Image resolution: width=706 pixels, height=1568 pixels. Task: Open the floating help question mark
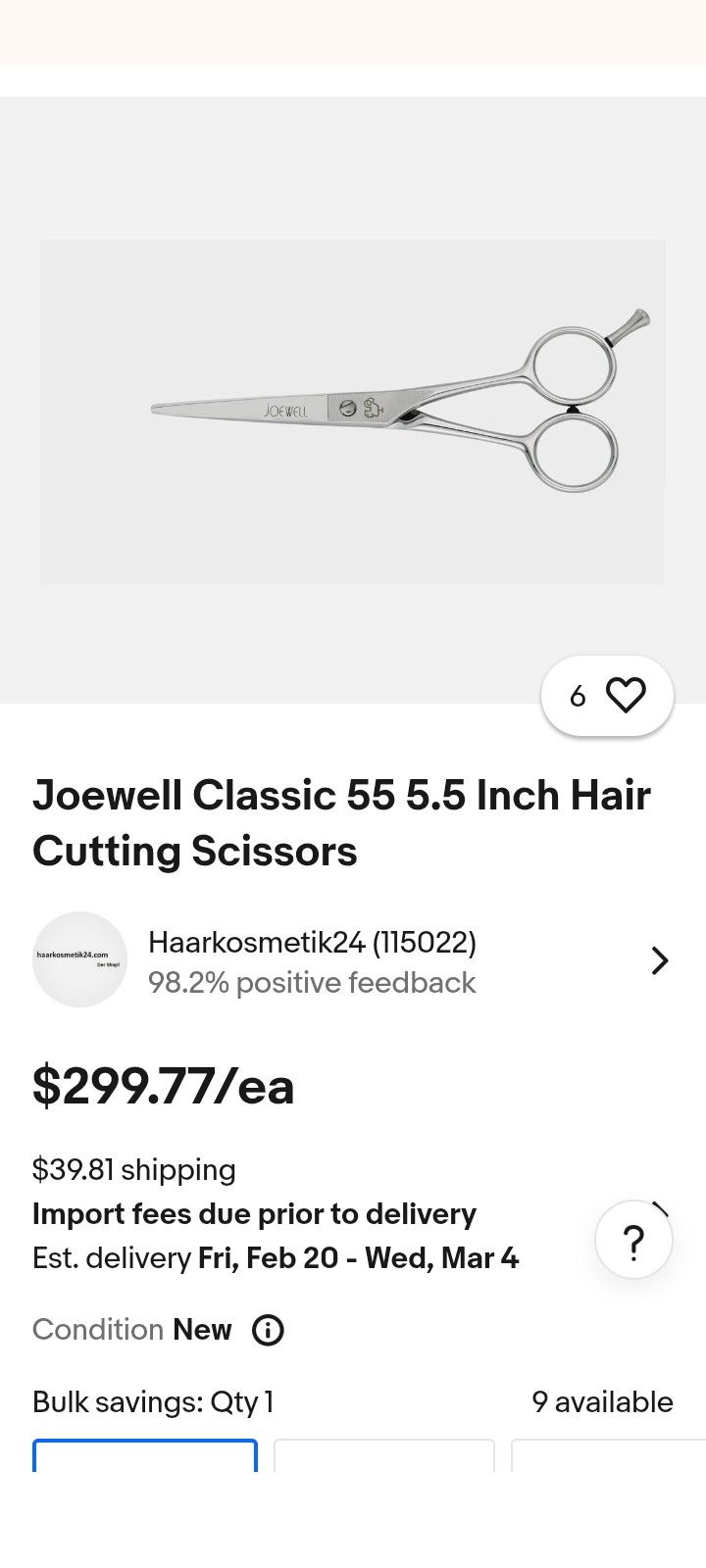(x=634, y=1239)
